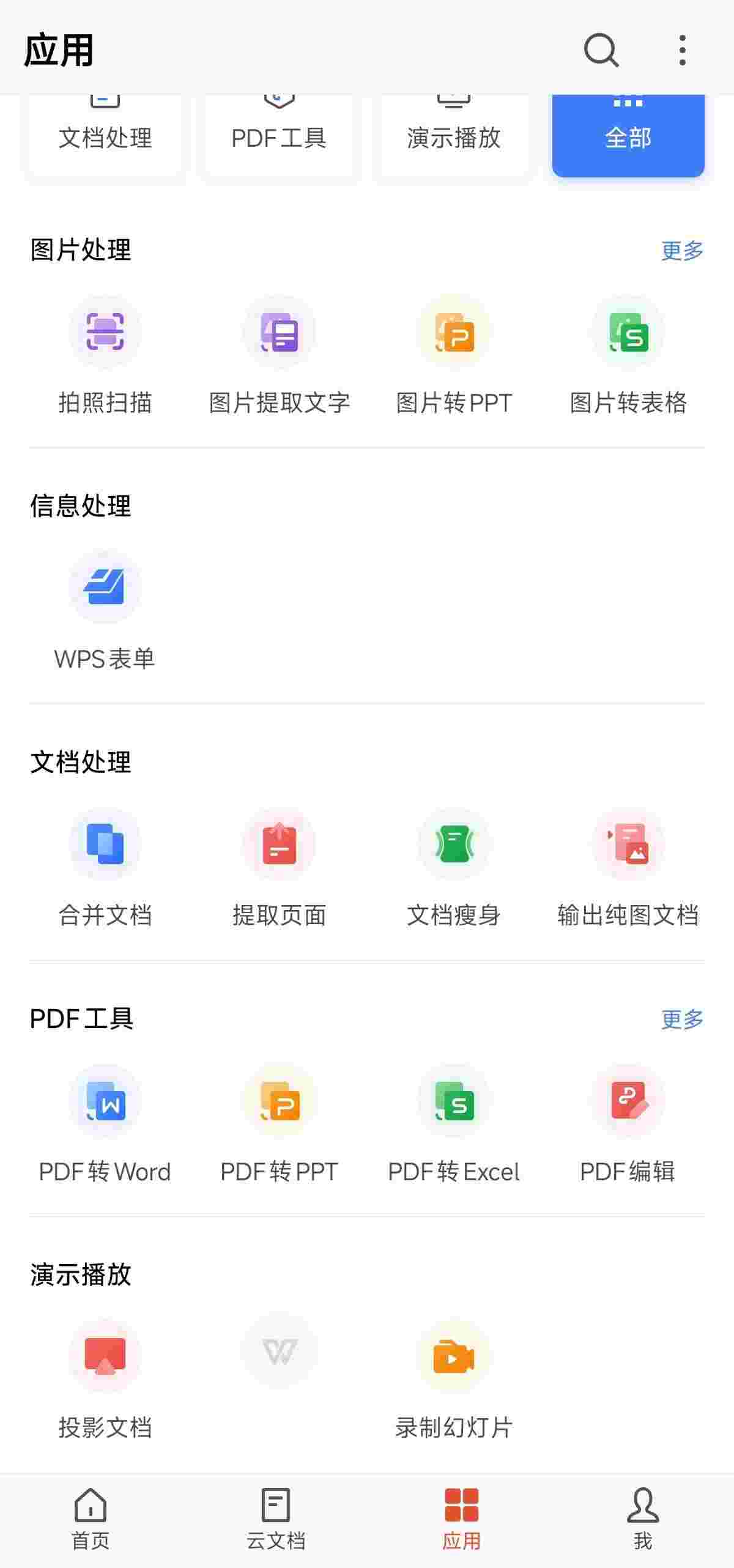The width and height of the screenshot is (734, 1568).
Task: Start 合并文档 tool
Action: tap(105, 867)
